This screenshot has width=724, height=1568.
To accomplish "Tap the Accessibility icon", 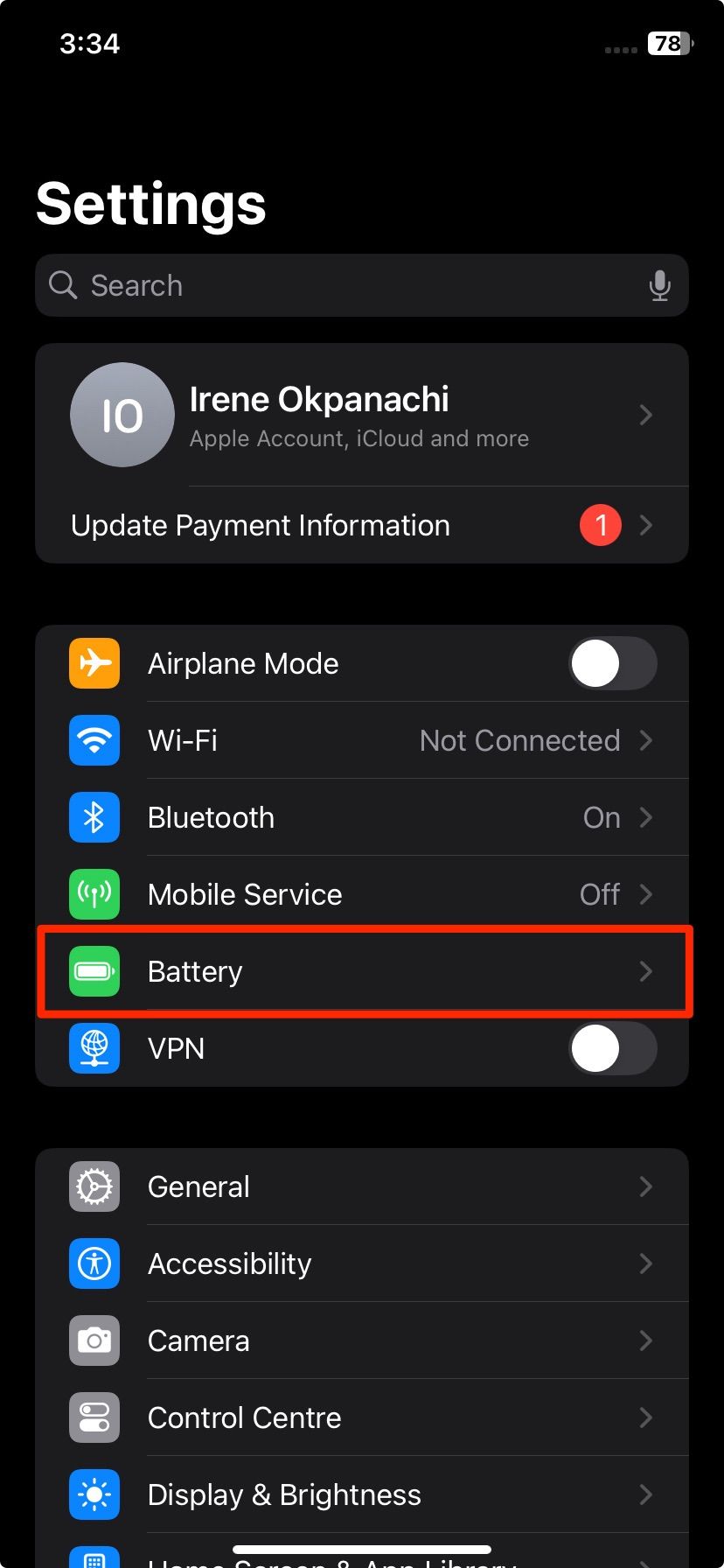I will (94, 1263).
